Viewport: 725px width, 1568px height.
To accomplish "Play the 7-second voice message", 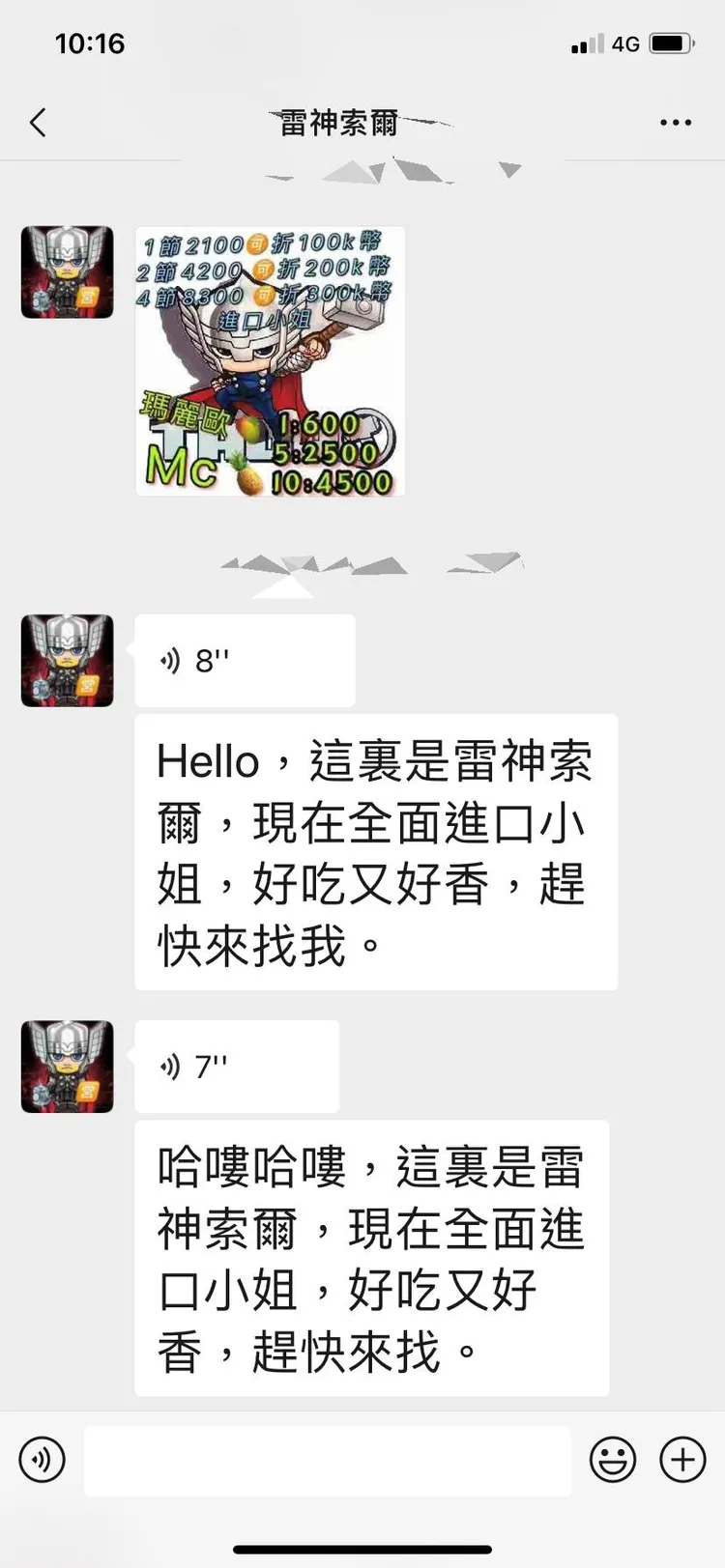I will click(237, 1067).
